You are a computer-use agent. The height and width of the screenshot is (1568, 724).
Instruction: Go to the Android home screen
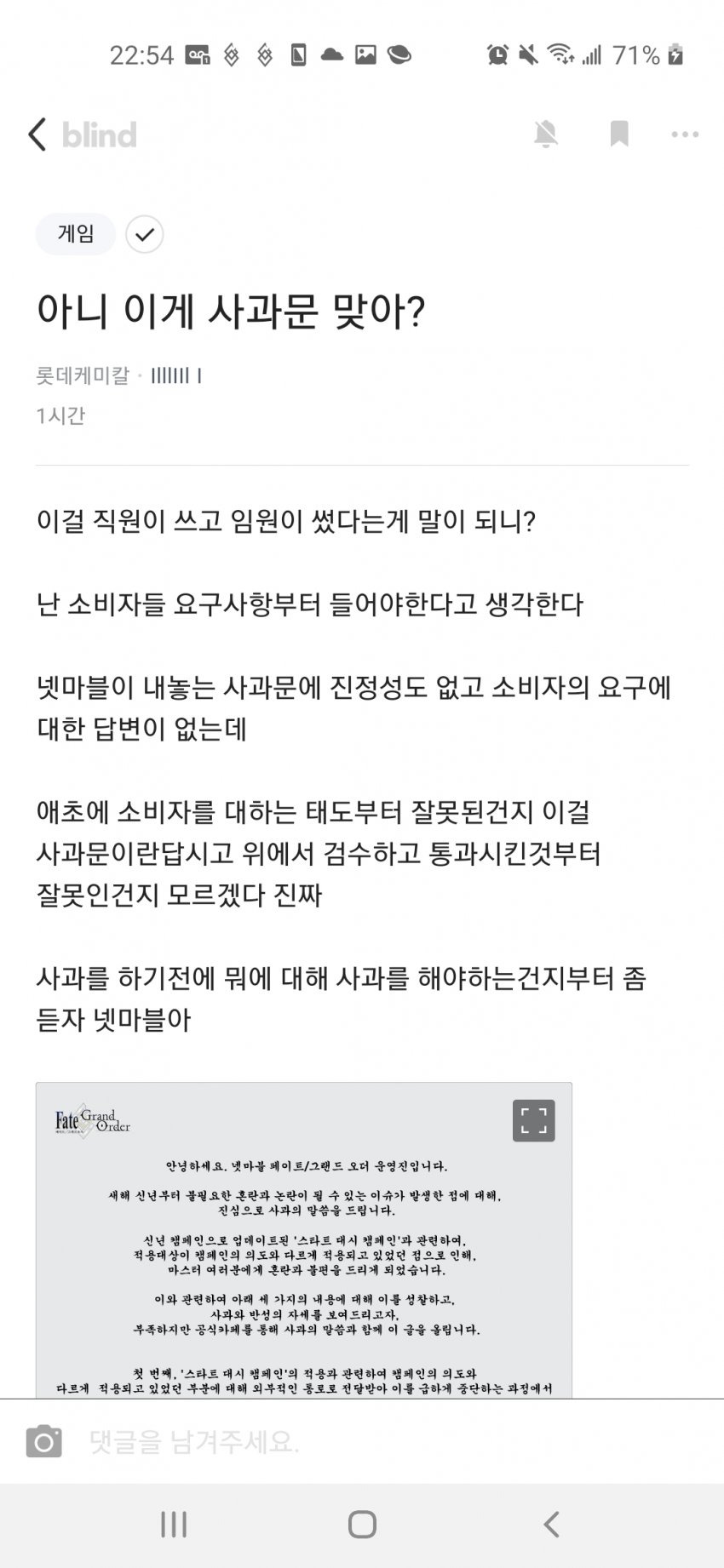pos(362,1525)
